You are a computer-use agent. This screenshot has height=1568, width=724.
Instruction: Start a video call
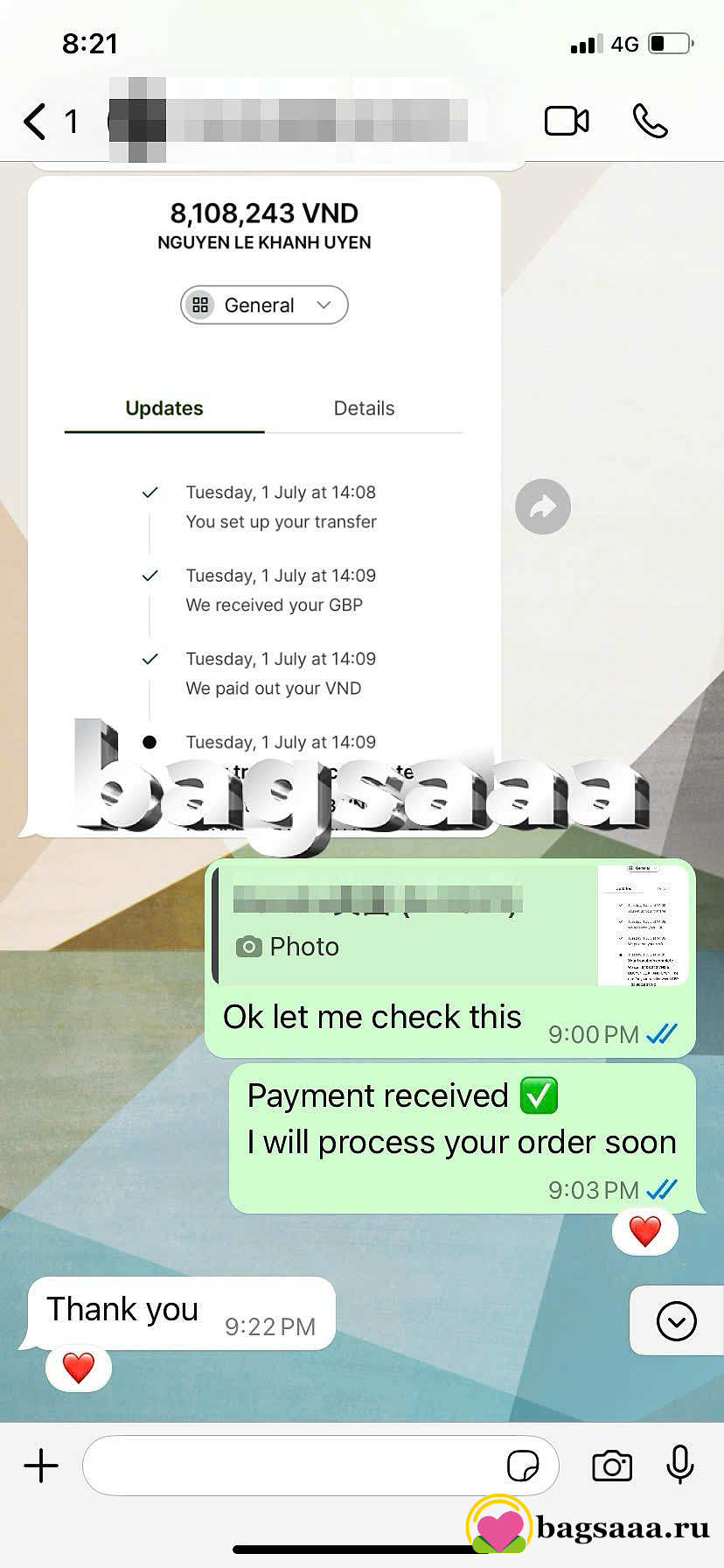click(567, 121)
